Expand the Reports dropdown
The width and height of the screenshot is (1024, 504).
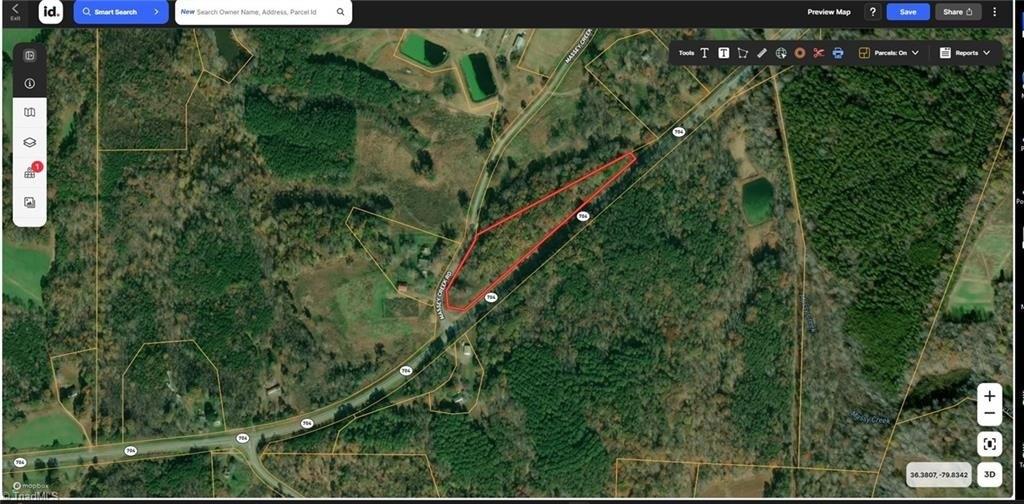[x=965, y=53]
